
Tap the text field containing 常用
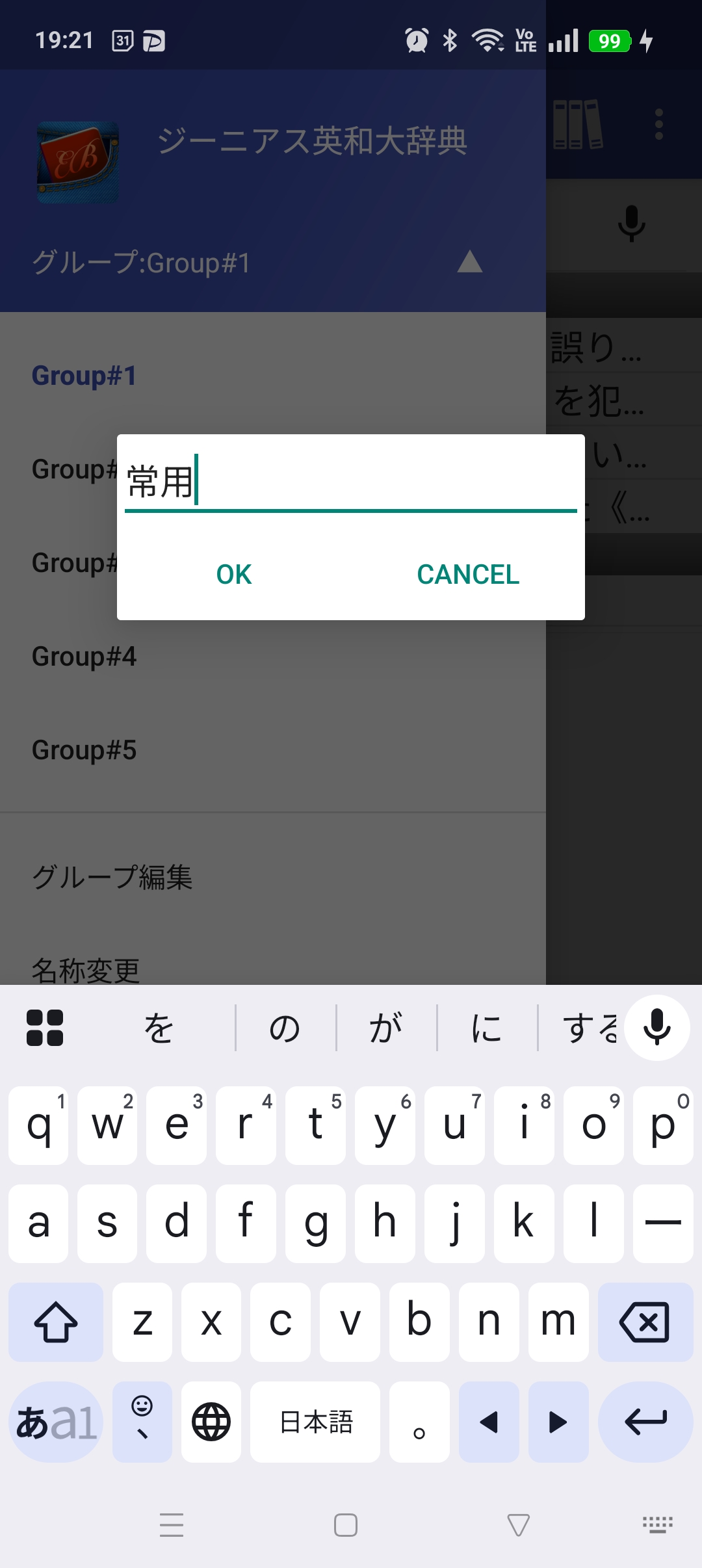351,482
